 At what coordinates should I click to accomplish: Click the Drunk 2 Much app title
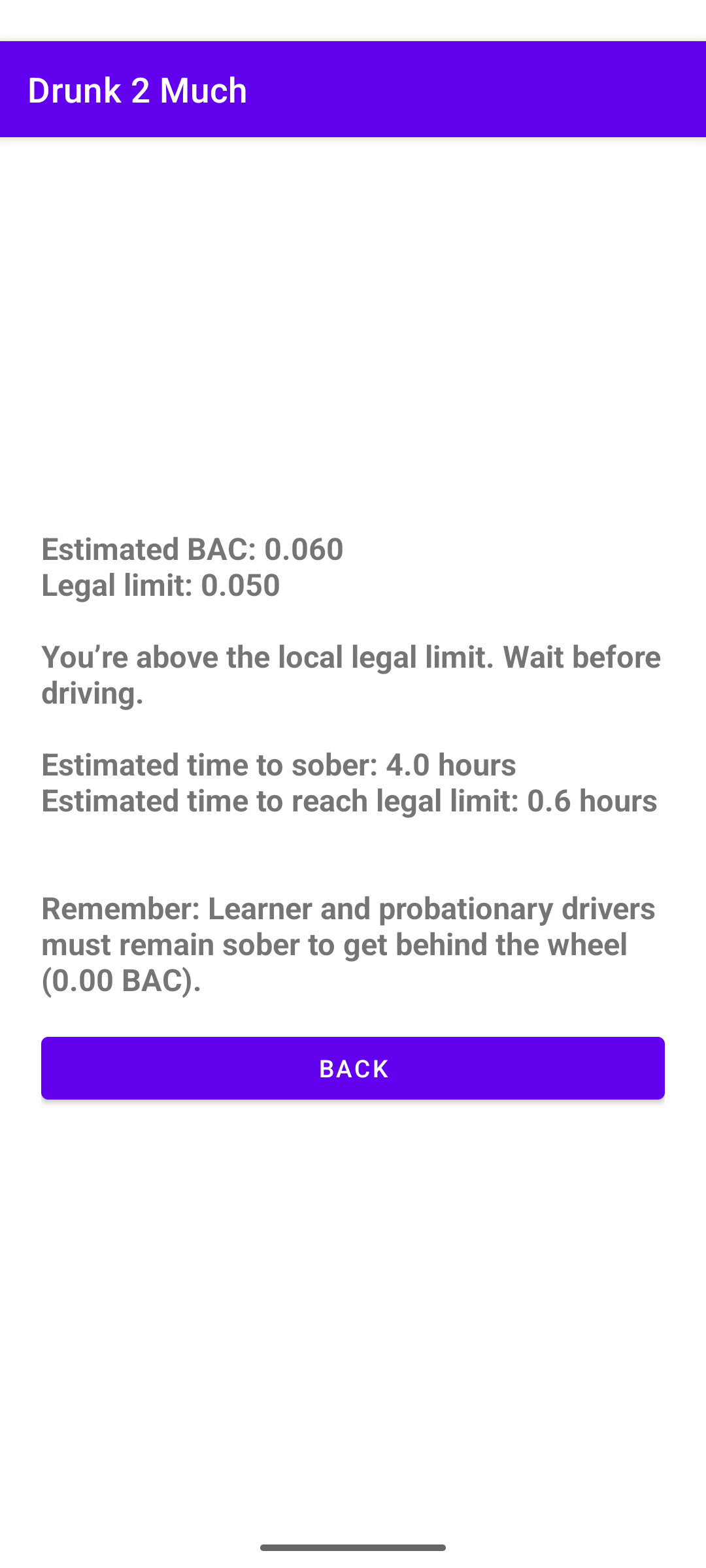pyautogui.click(x=137, y=90)
